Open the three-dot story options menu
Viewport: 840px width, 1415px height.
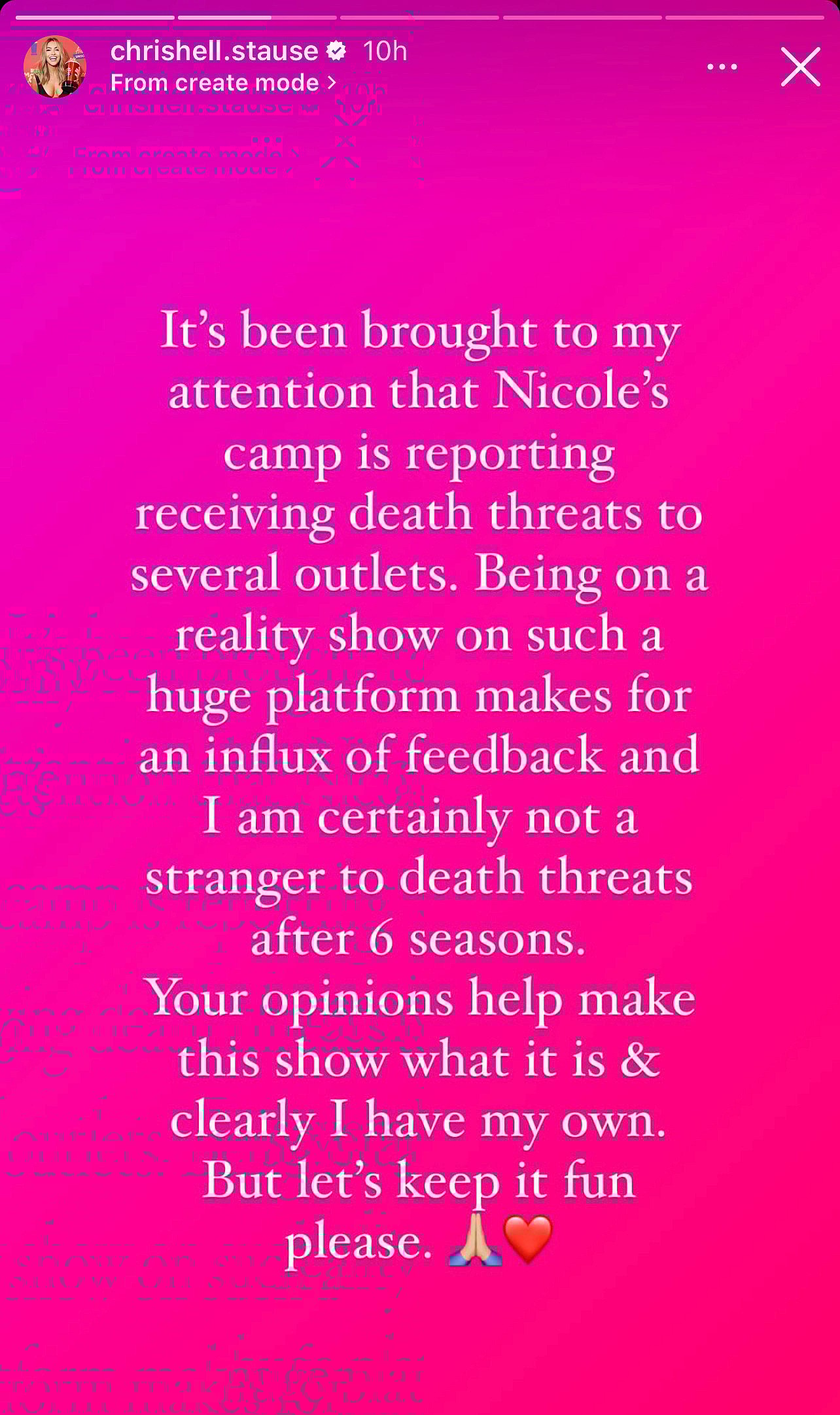722,67
